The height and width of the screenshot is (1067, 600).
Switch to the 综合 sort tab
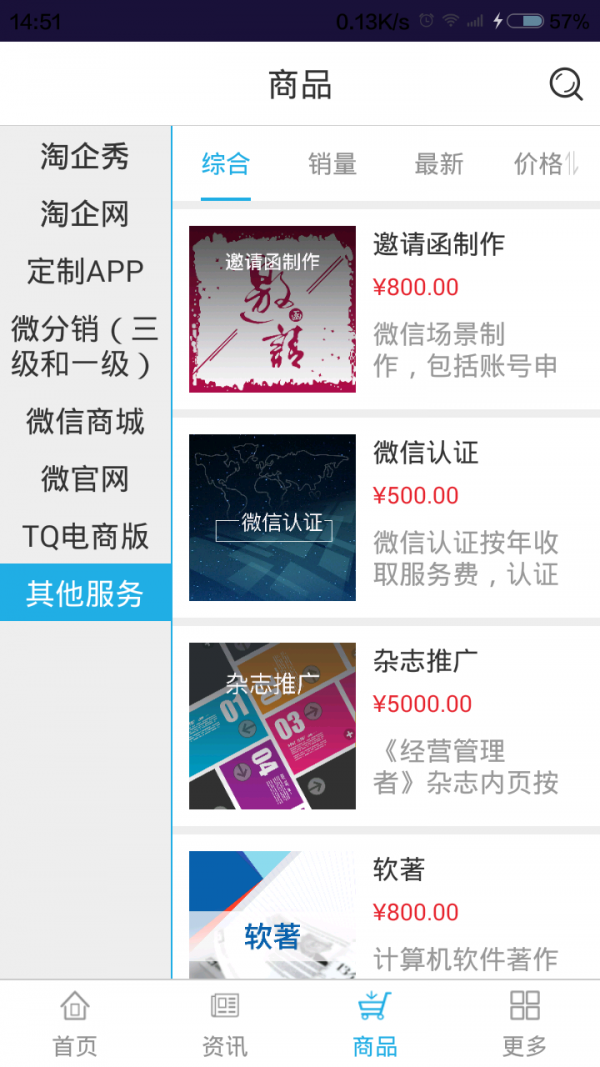pos(225,164)
